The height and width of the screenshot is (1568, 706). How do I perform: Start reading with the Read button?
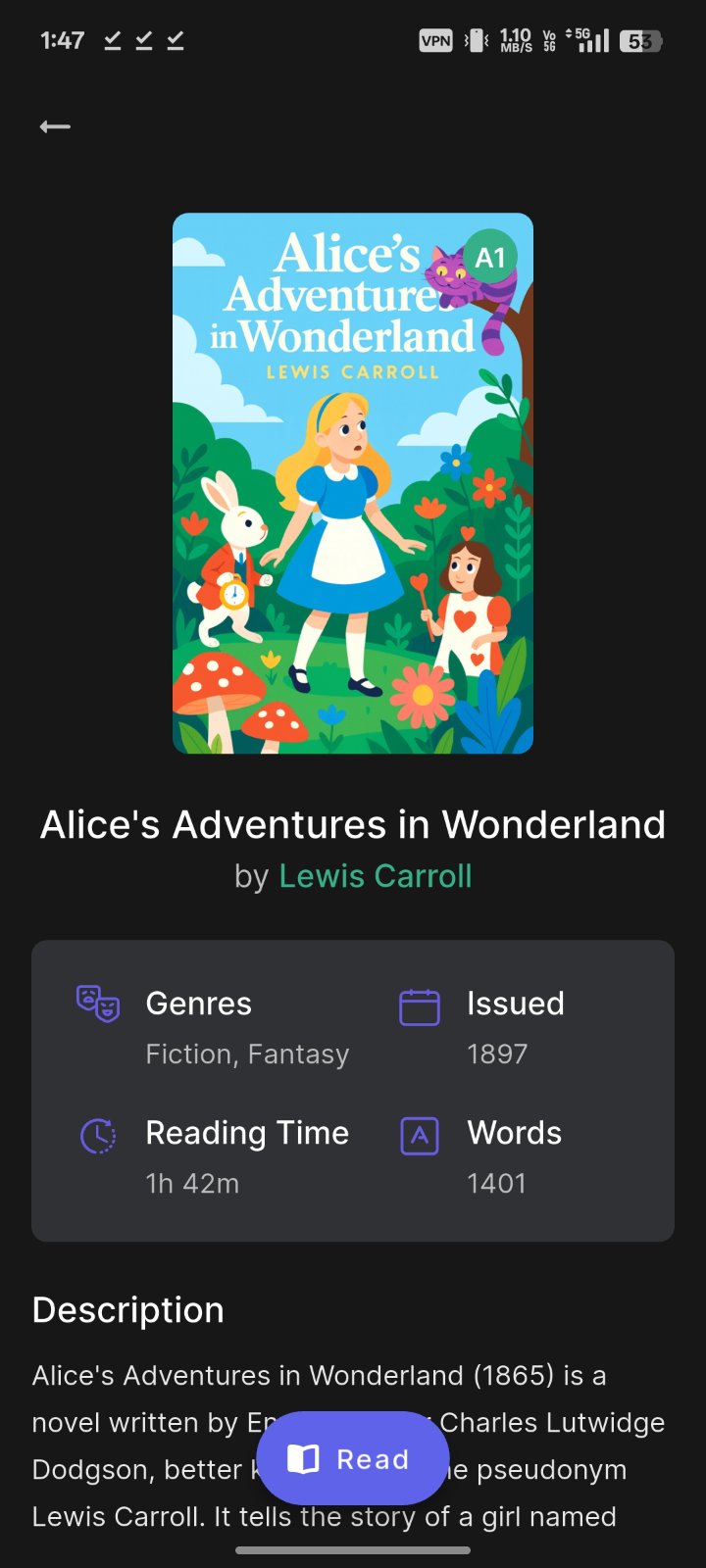click(352, 1459)
